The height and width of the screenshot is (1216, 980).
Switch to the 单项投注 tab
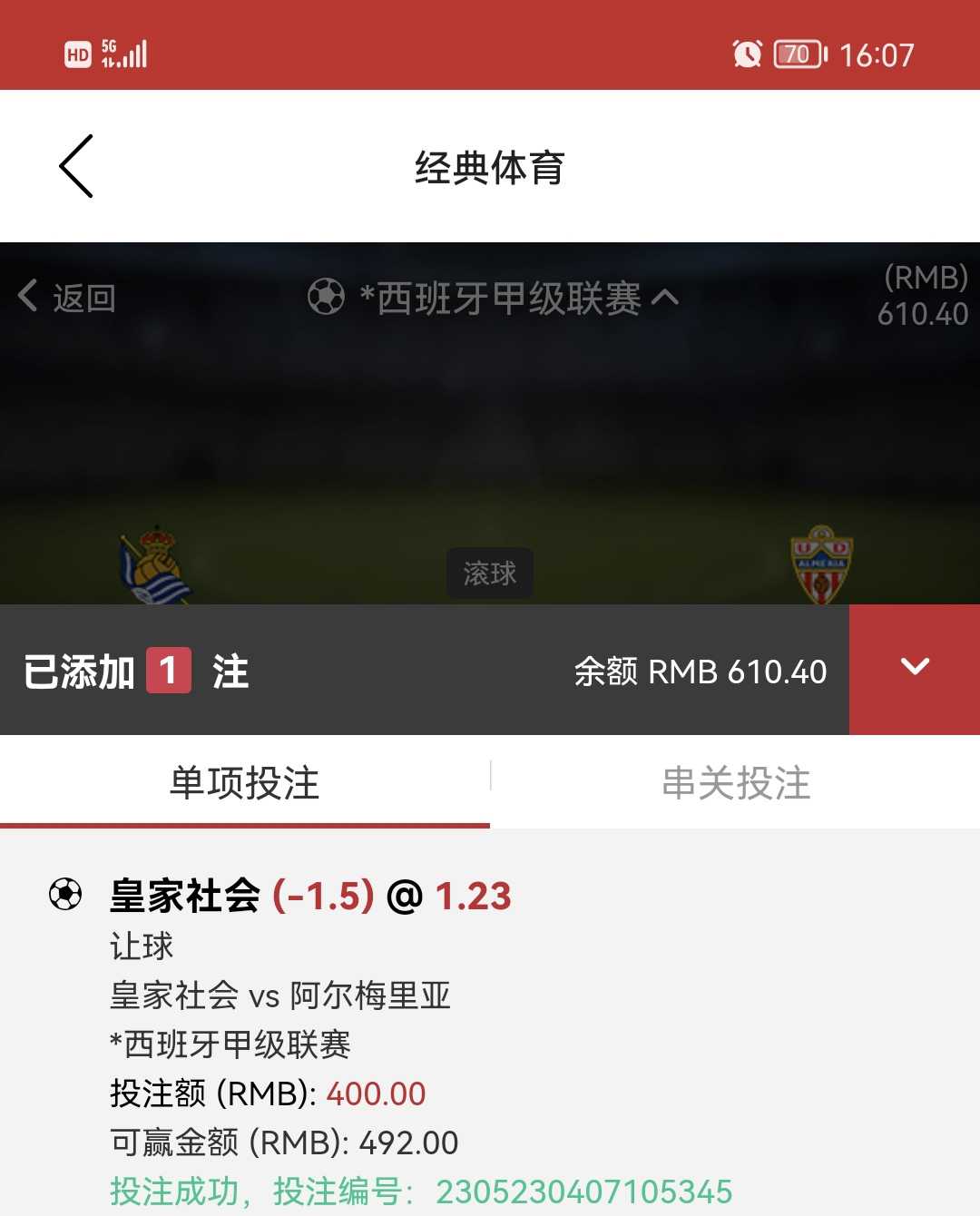[x=244, y=782]
